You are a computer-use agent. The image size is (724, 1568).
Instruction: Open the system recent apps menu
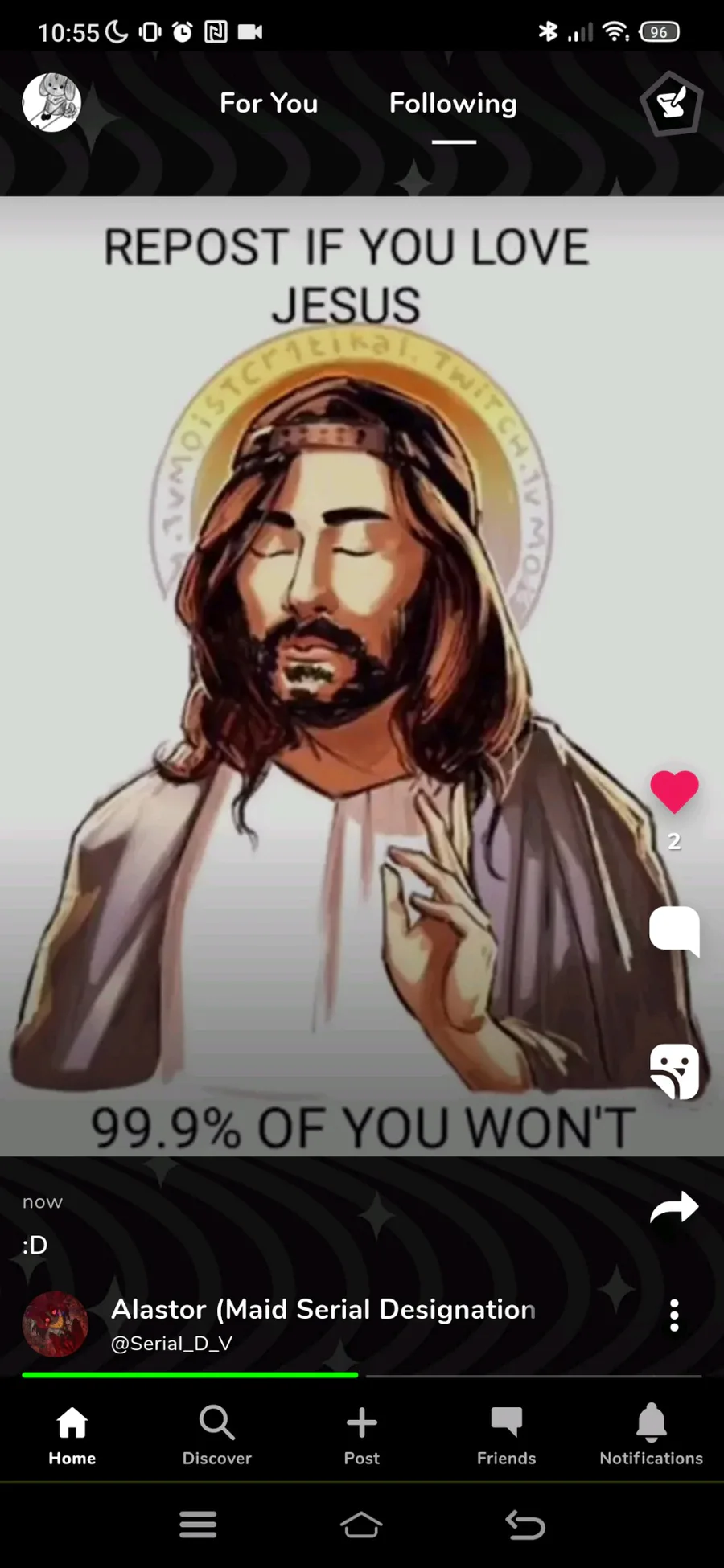(x=198, y=1524)
